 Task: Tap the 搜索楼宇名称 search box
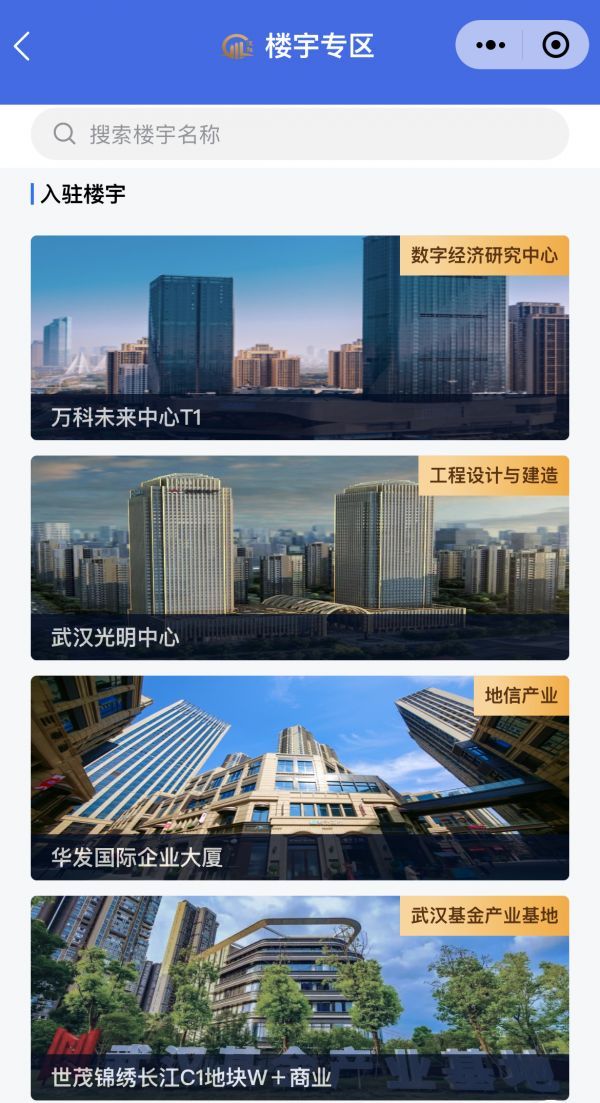point(300,134)
